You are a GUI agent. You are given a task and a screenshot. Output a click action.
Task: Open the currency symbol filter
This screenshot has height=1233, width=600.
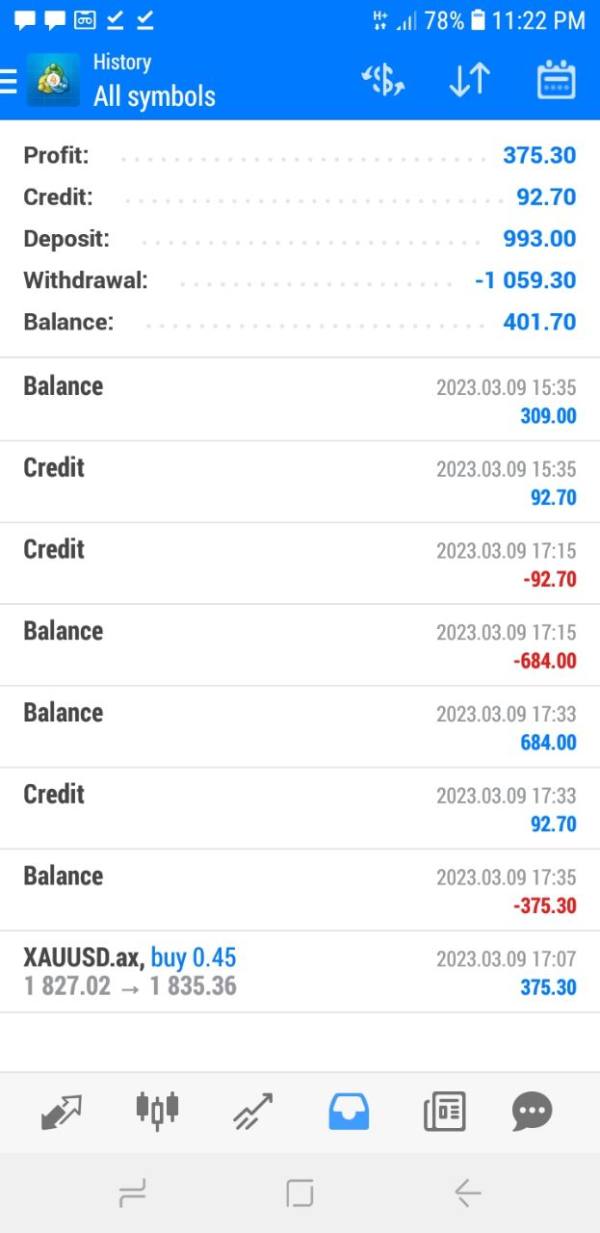tap(382, 81)
